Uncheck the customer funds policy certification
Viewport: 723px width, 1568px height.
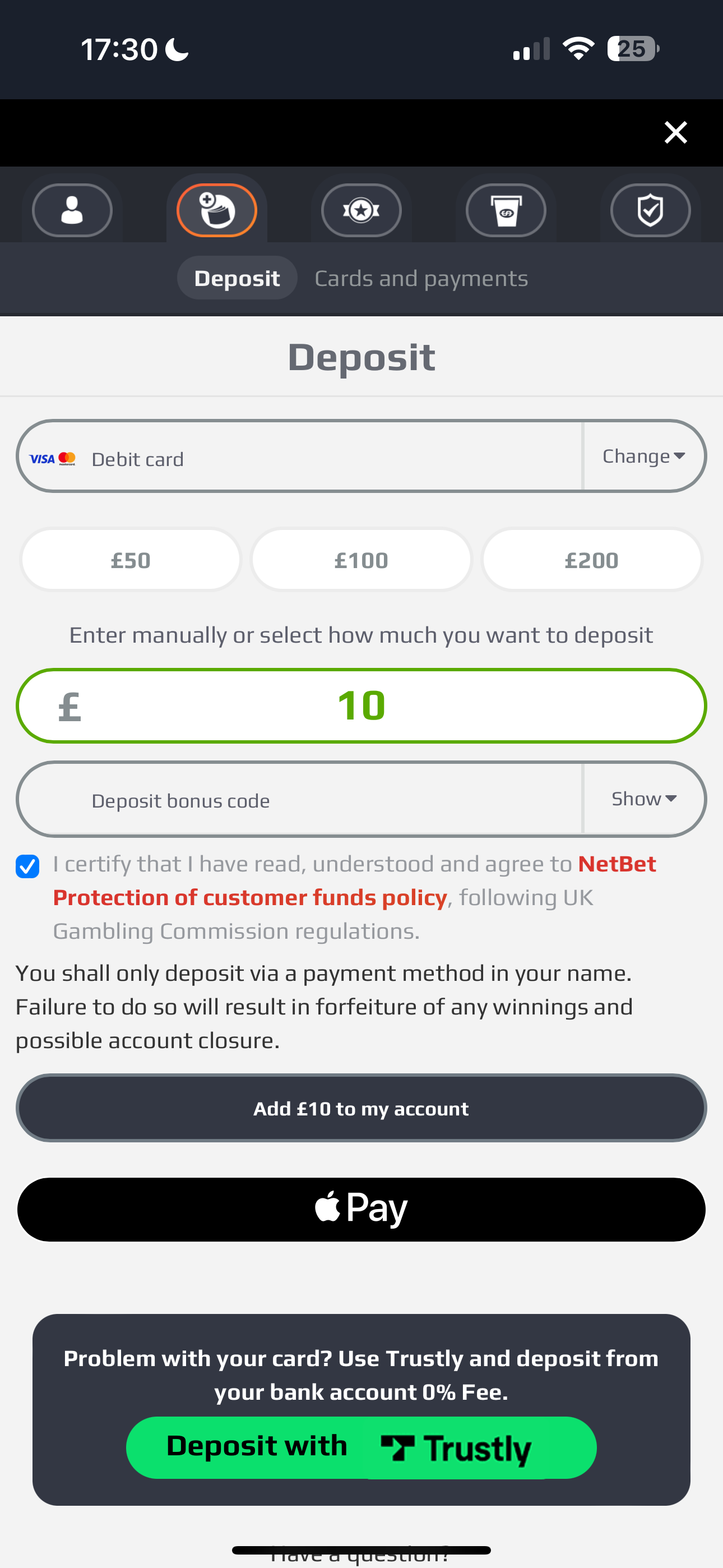[27, 866]
